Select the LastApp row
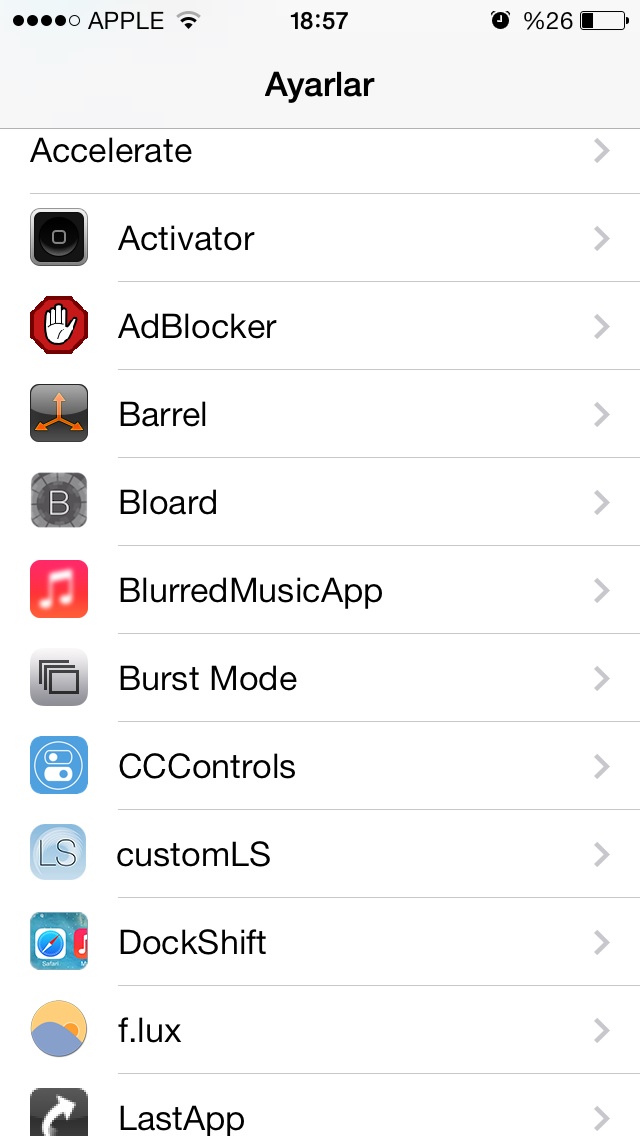 (x=320, y=1105)
